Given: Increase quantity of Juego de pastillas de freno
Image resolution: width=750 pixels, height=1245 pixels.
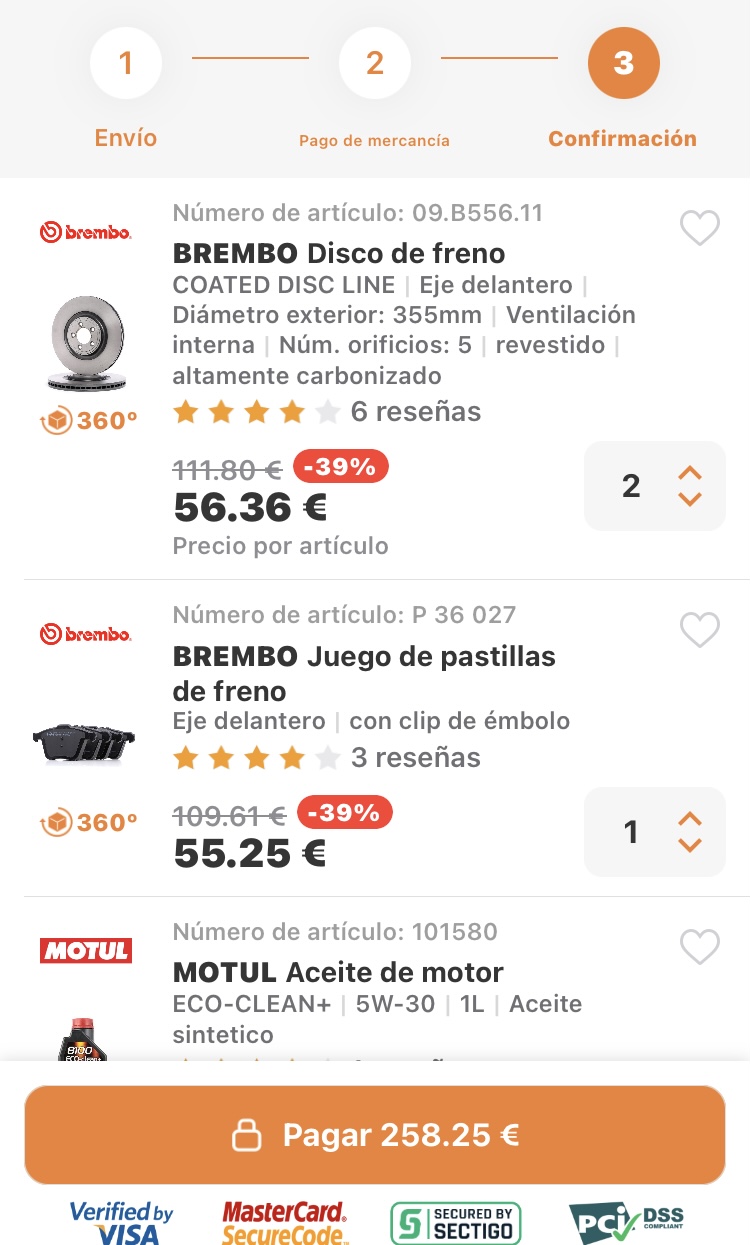Looking at the screenshot, I should tap(690, 818).
